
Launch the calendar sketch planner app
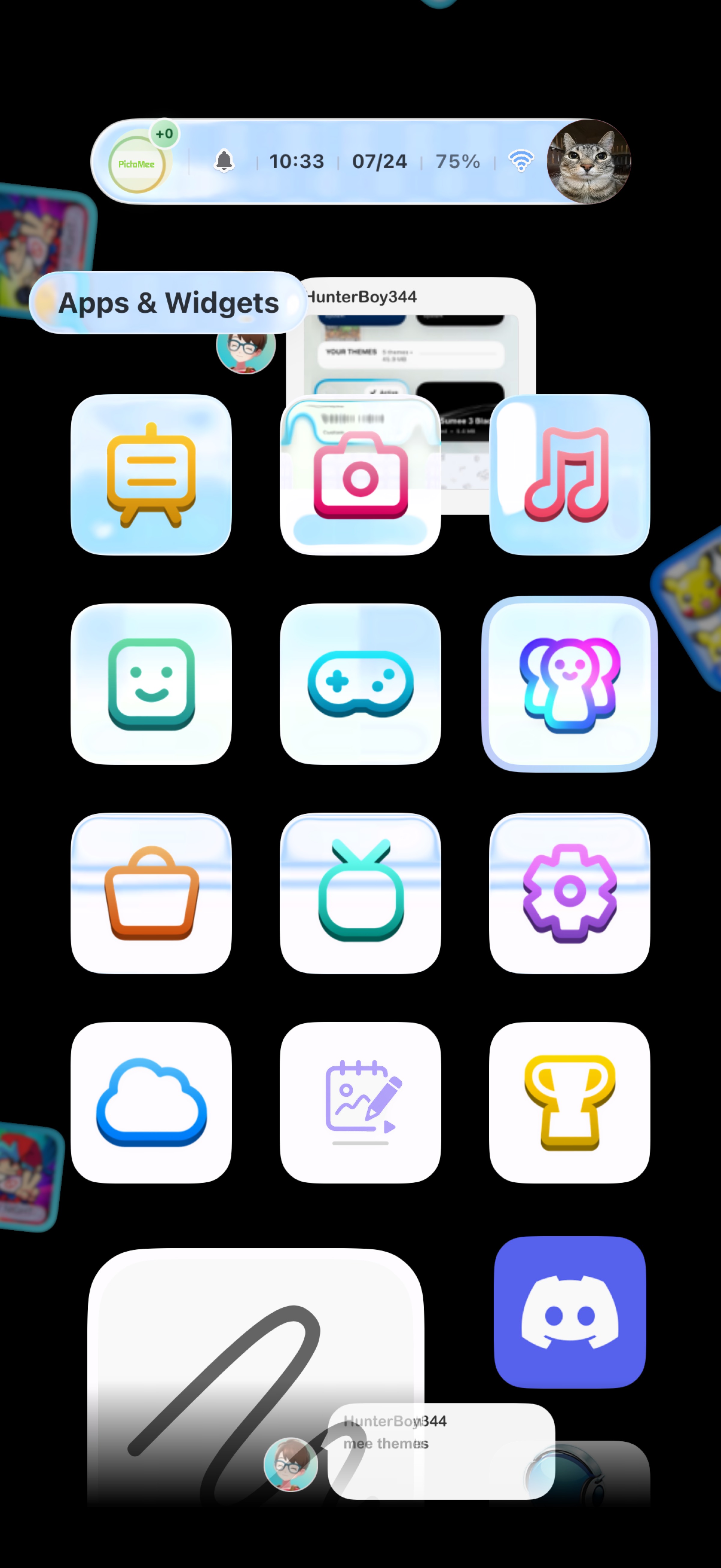(x=360, y=1102)
